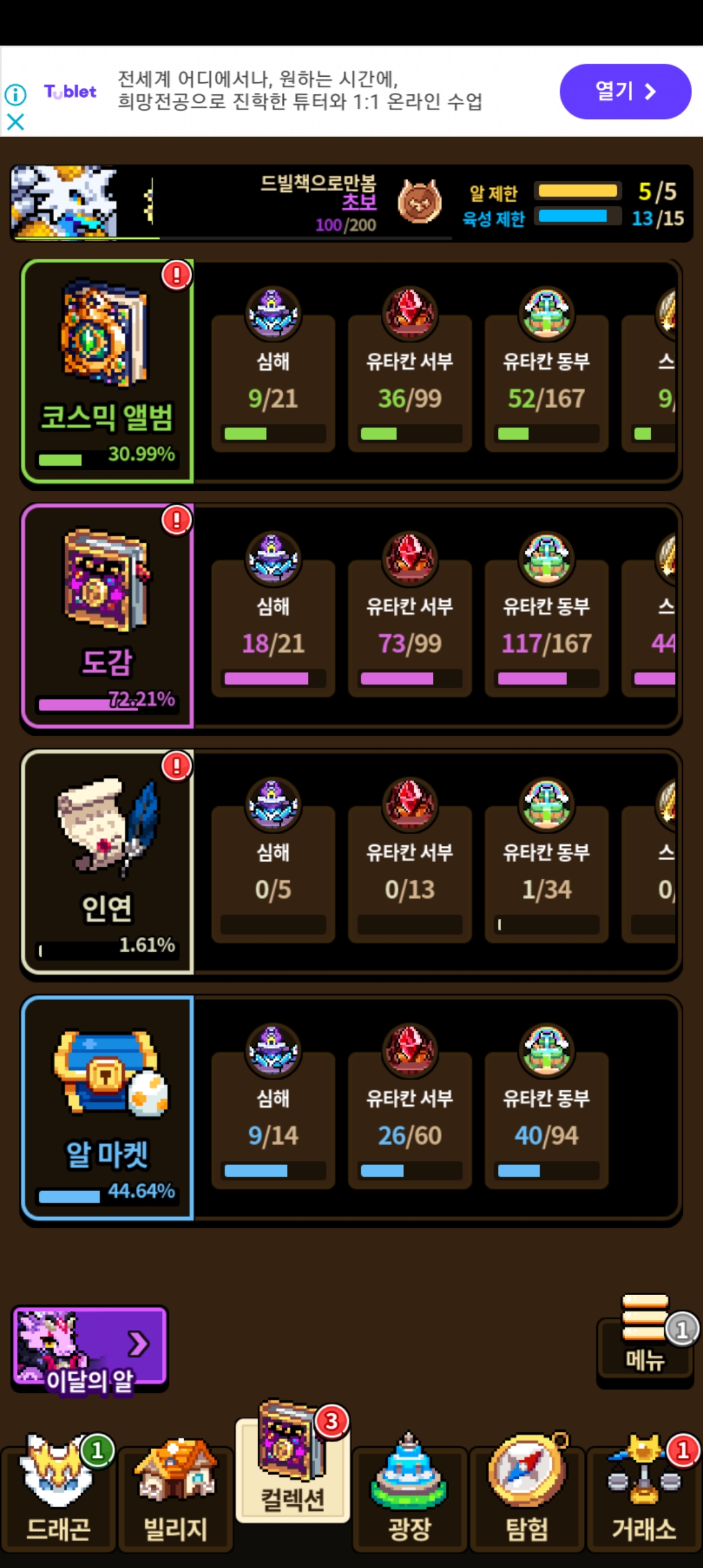This screenshot has height=1568, width=703.
Task: Open the 도감 collection card
Action: tap(107, 616)
